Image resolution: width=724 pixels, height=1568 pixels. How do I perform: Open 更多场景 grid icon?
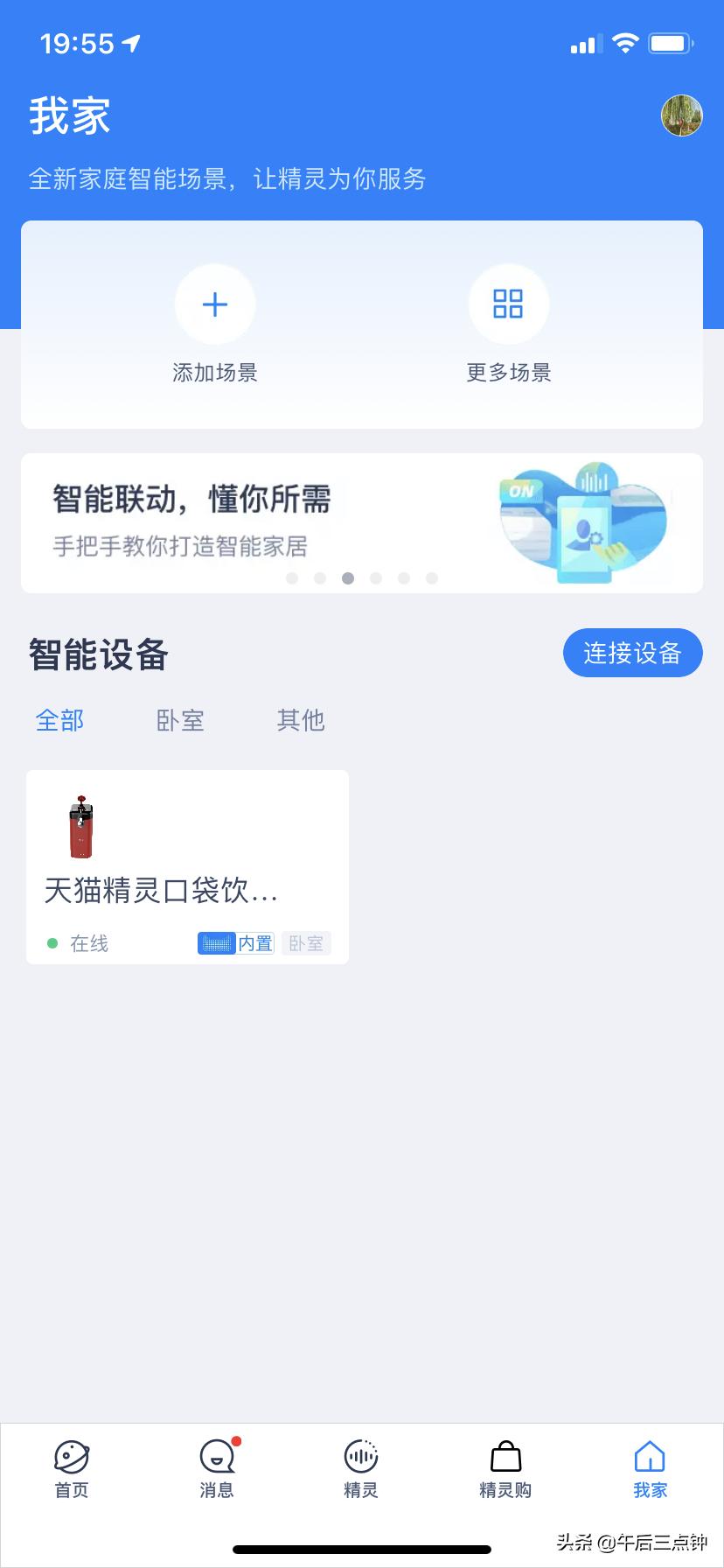508,304
